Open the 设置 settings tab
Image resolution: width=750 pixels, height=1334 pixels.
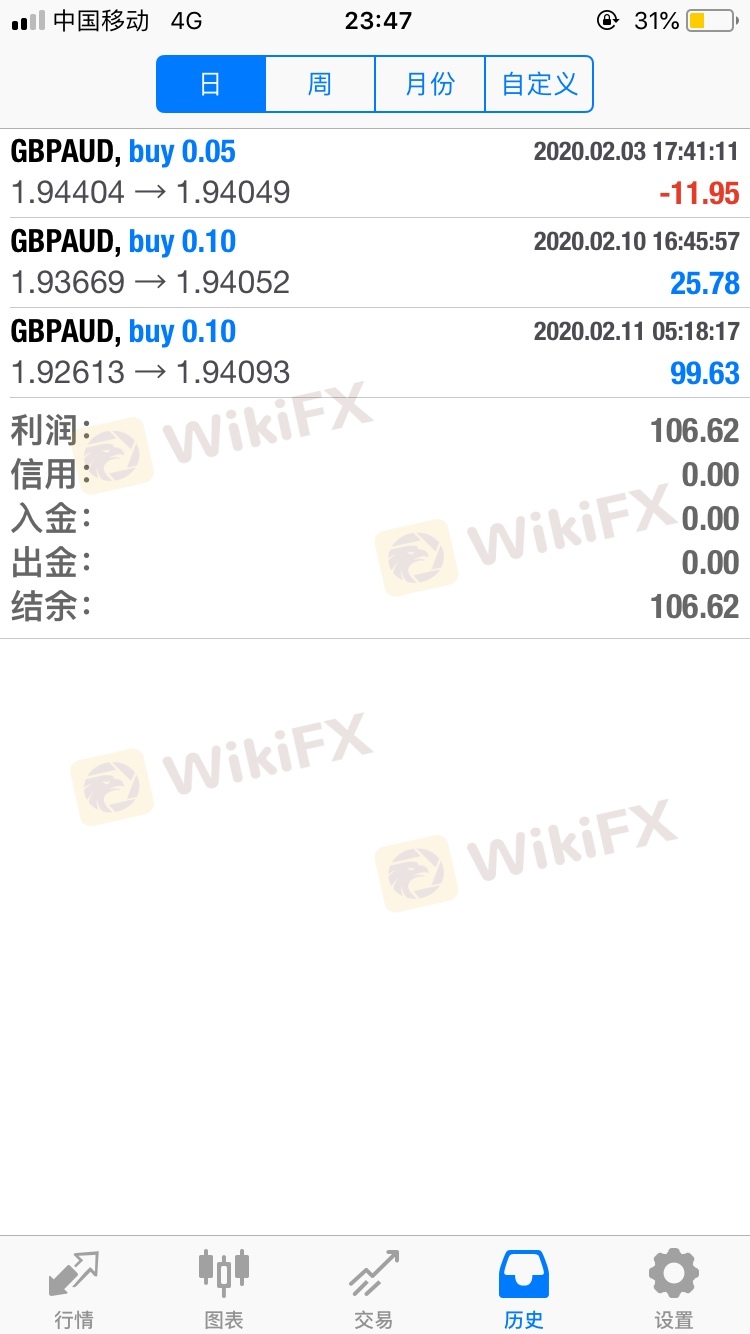pos(674,1288)
